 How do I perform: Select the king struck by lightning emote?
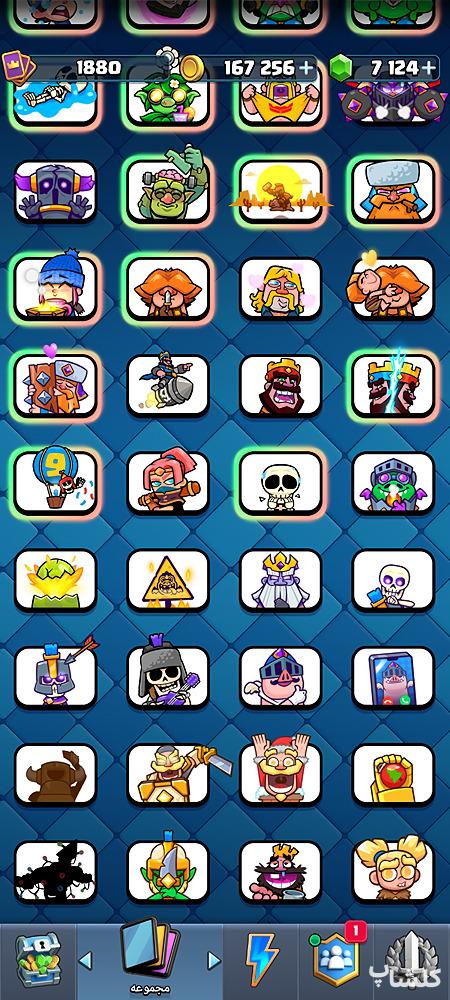click(393, 385)
